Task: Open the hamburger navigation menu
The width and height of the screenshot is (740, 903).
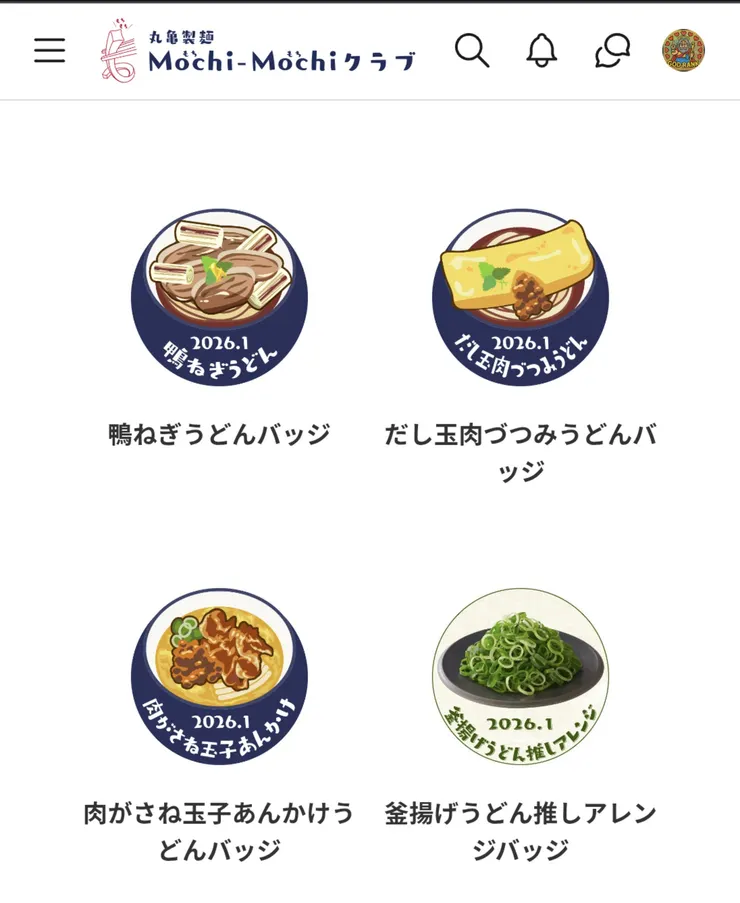Action: (x=47, y=51)
